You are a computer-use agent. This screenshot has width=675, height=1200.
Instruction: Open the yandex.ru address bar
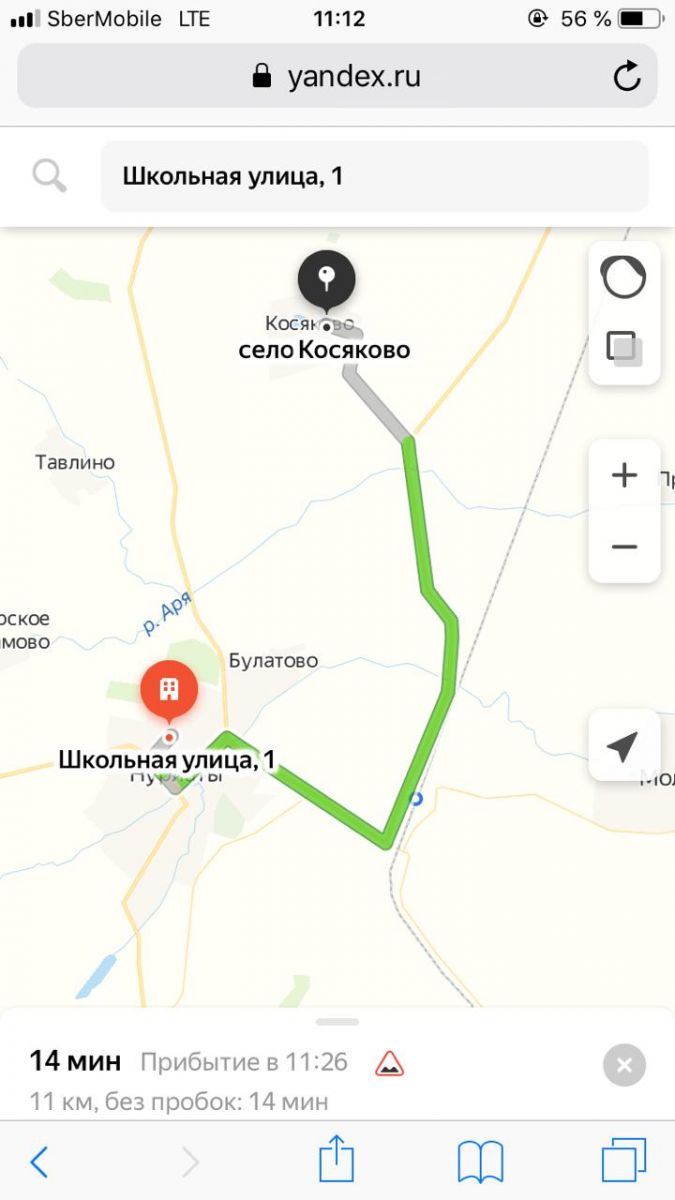pos(335,76)
